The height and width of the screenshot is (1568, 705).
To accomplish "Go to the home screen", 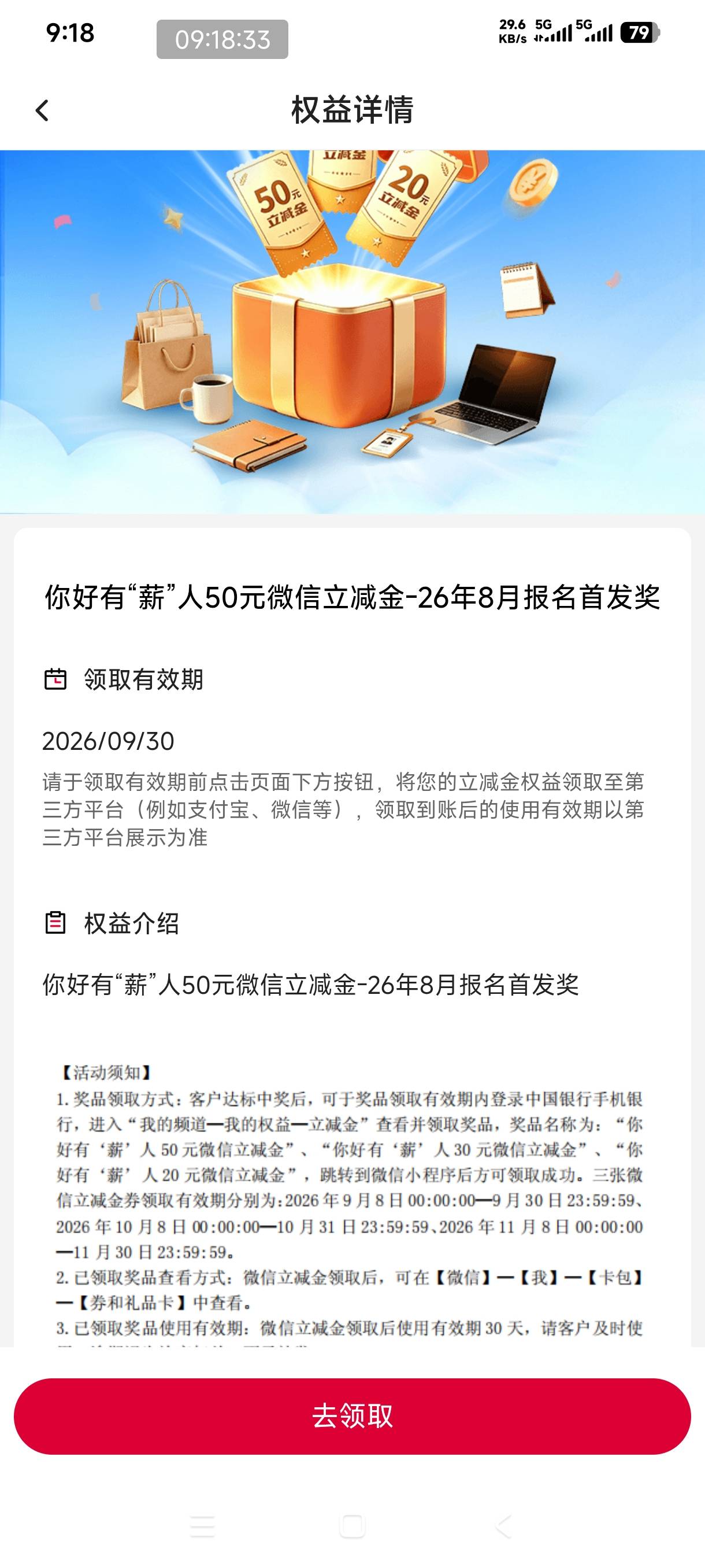I will pyautogui.click(x=352, y=1526).
